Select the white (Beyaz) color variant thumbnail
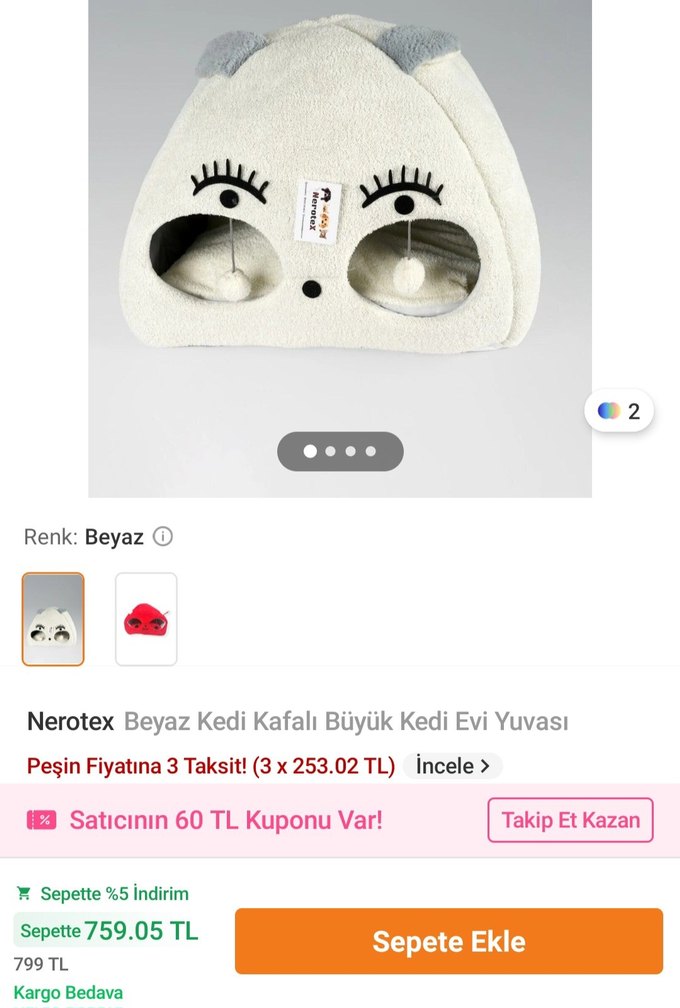 click(53, 619)
